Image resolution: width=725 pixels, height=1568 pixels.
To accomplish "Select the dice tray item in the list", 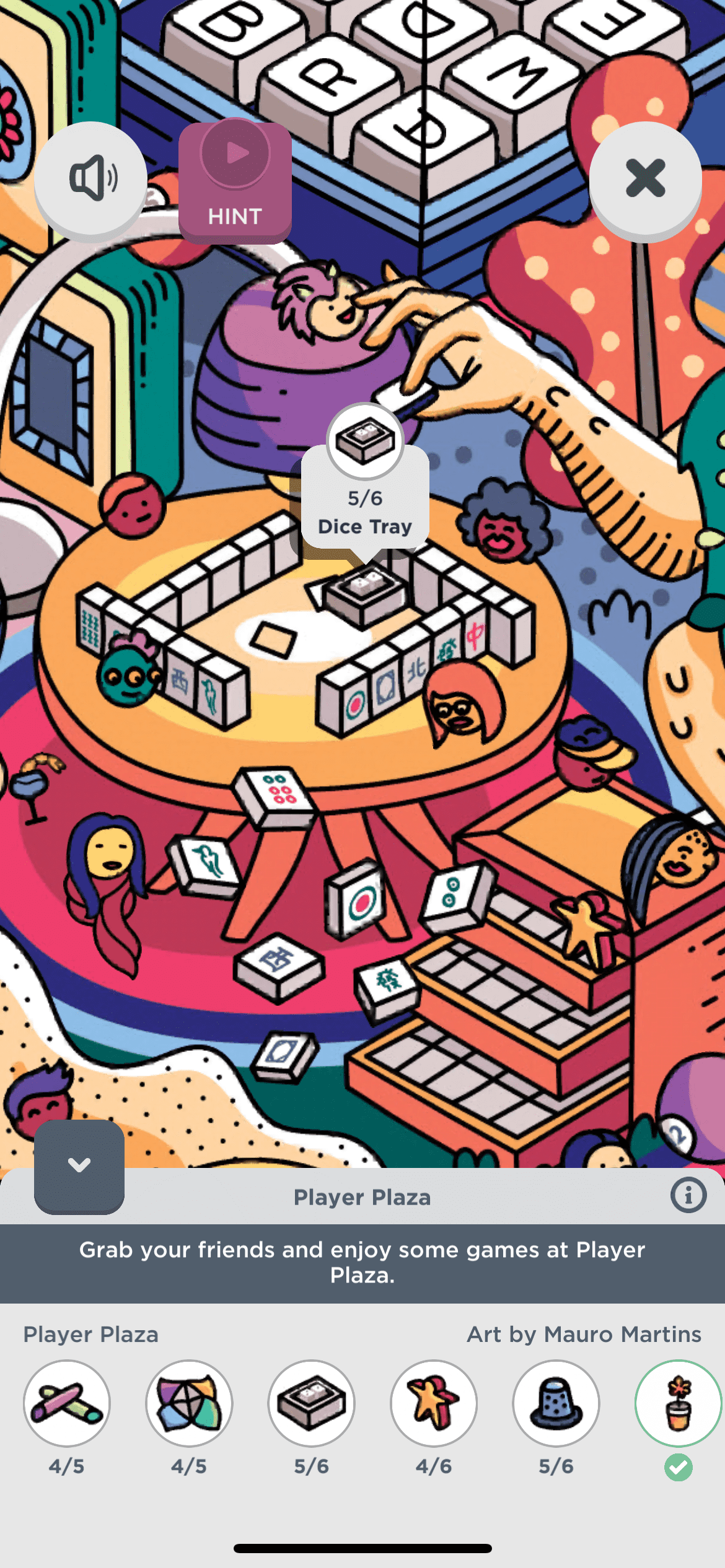I will (311, 1403).
